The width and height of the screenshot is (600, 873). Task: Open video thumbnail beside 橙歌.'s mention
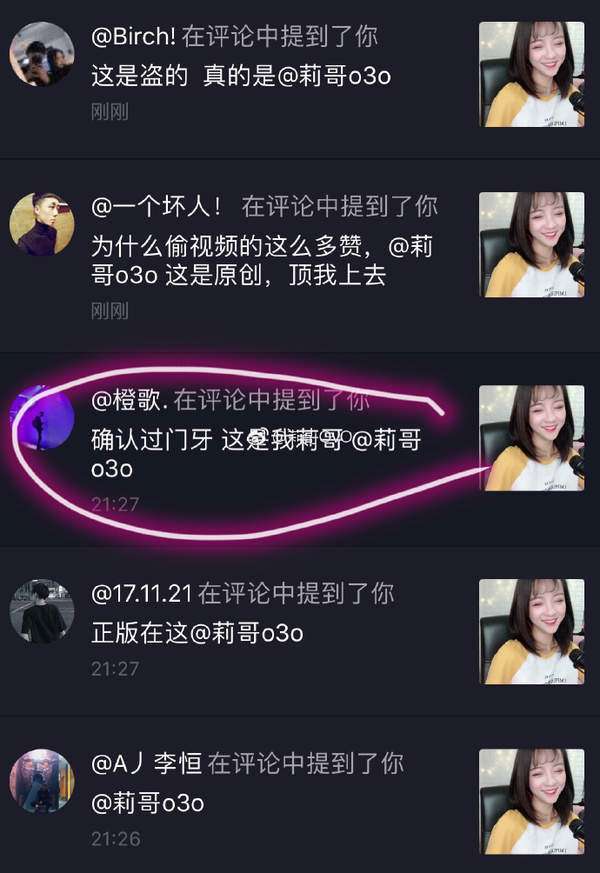tap(531, 438)
